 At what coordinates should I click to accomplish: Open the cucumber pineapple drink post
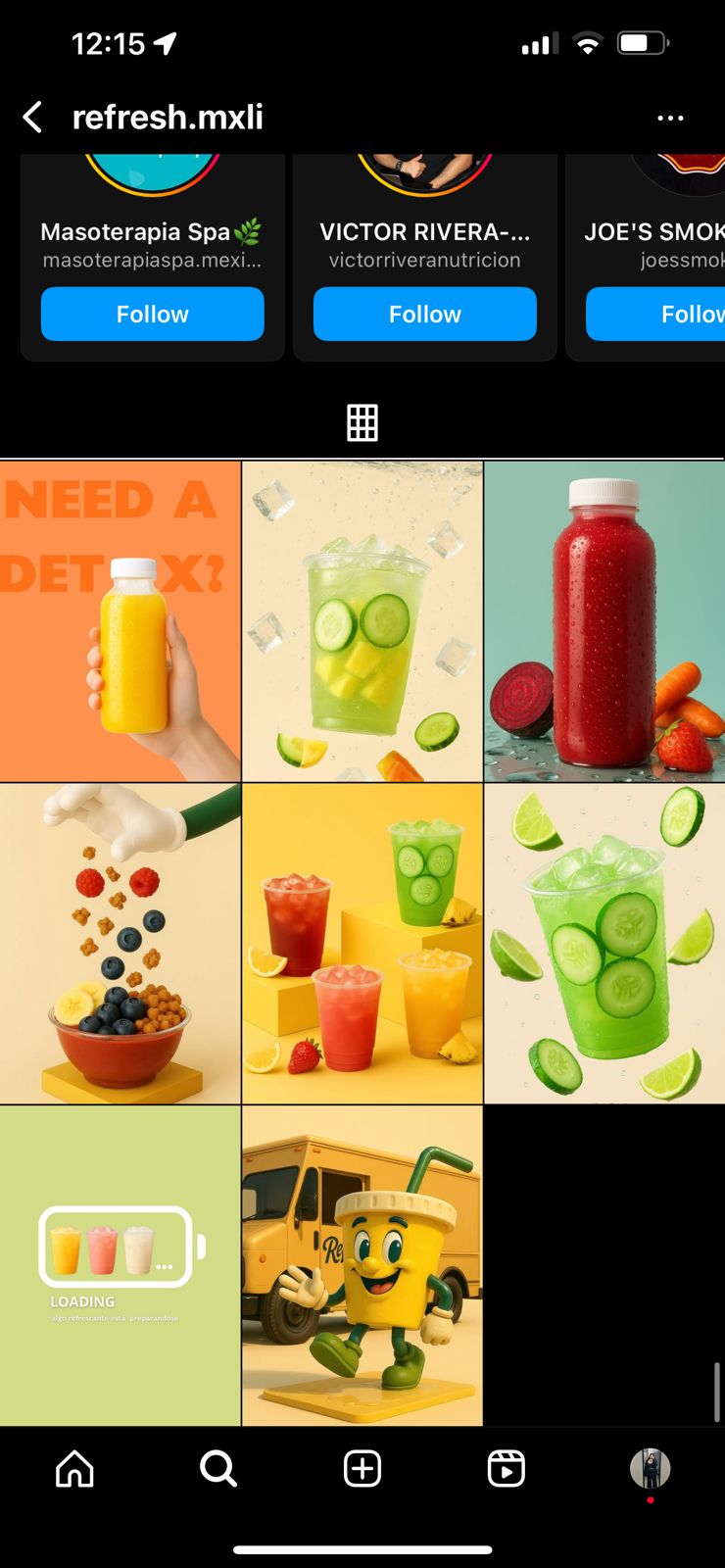[x=362, y=621]
